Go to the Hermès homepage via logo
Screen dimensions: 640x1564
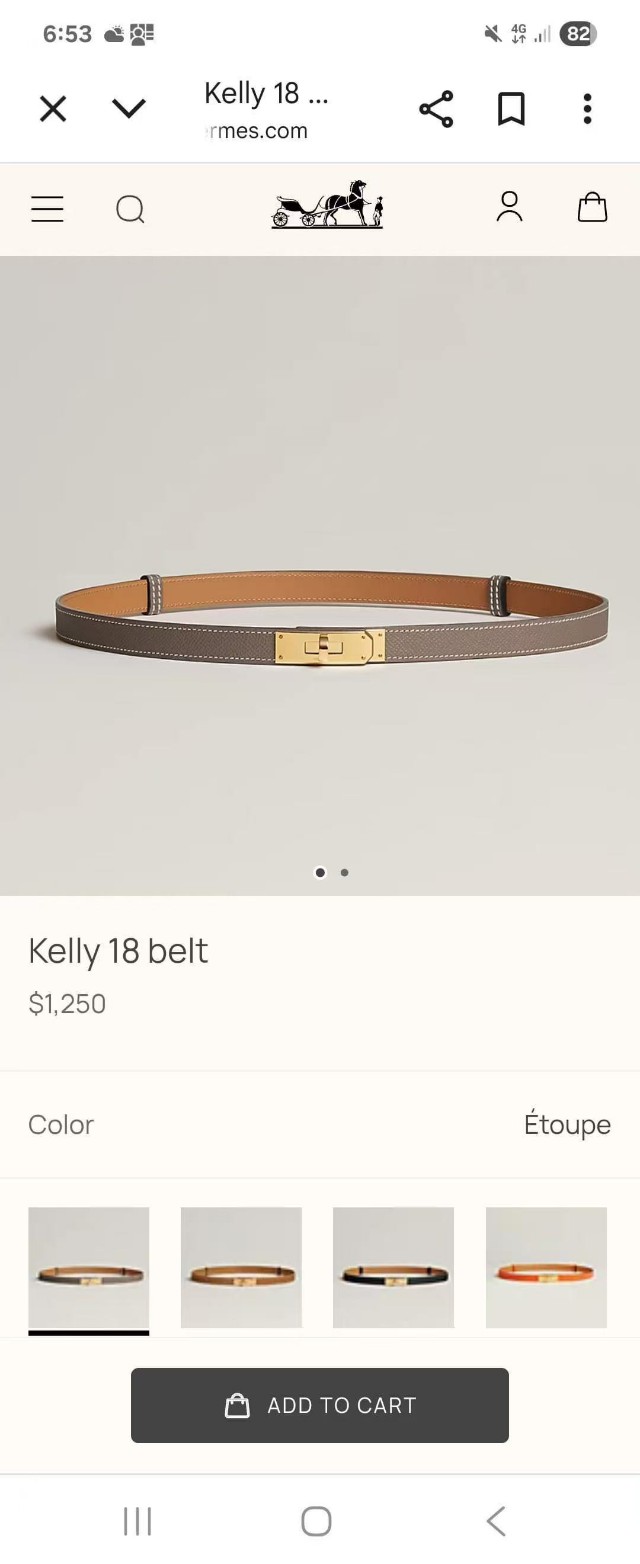point(327,205)
